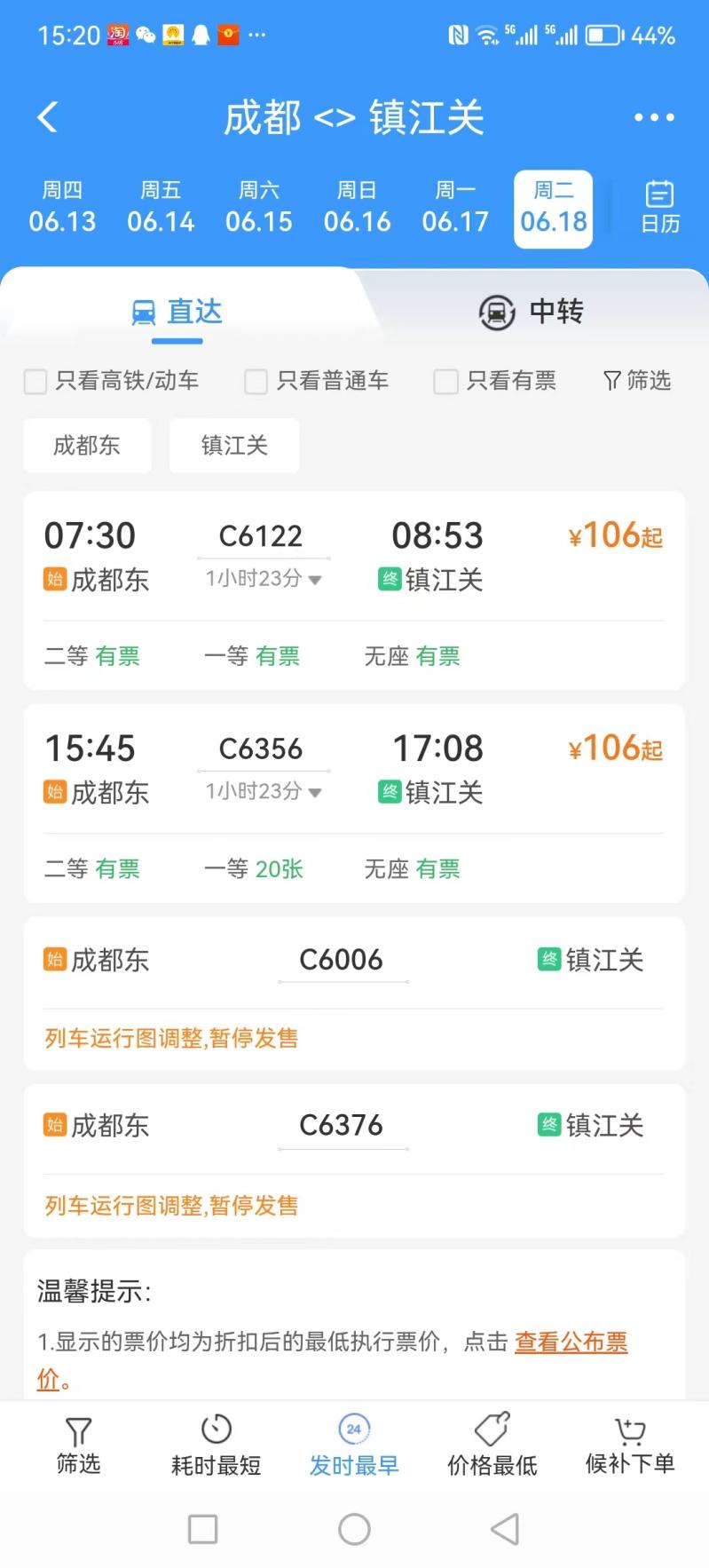Open the 查看公布票价 link
The width and height of the screenshot is (709, 1568).
point(332,1359)
